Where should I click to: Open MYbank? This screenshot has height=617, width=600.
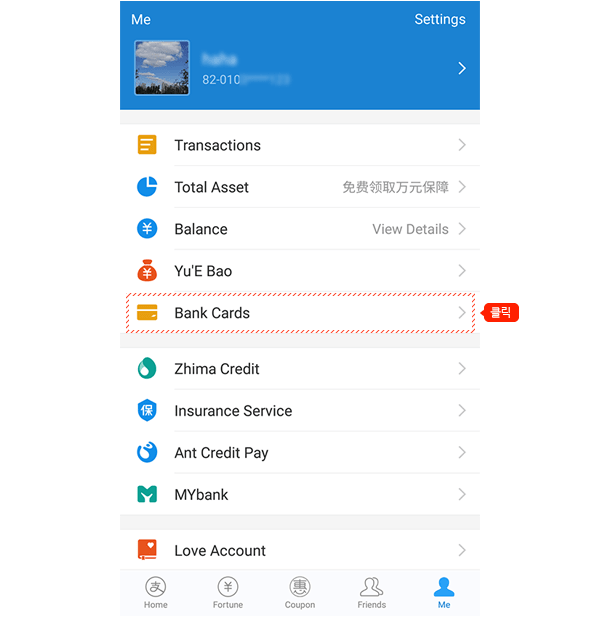[300, 495]
